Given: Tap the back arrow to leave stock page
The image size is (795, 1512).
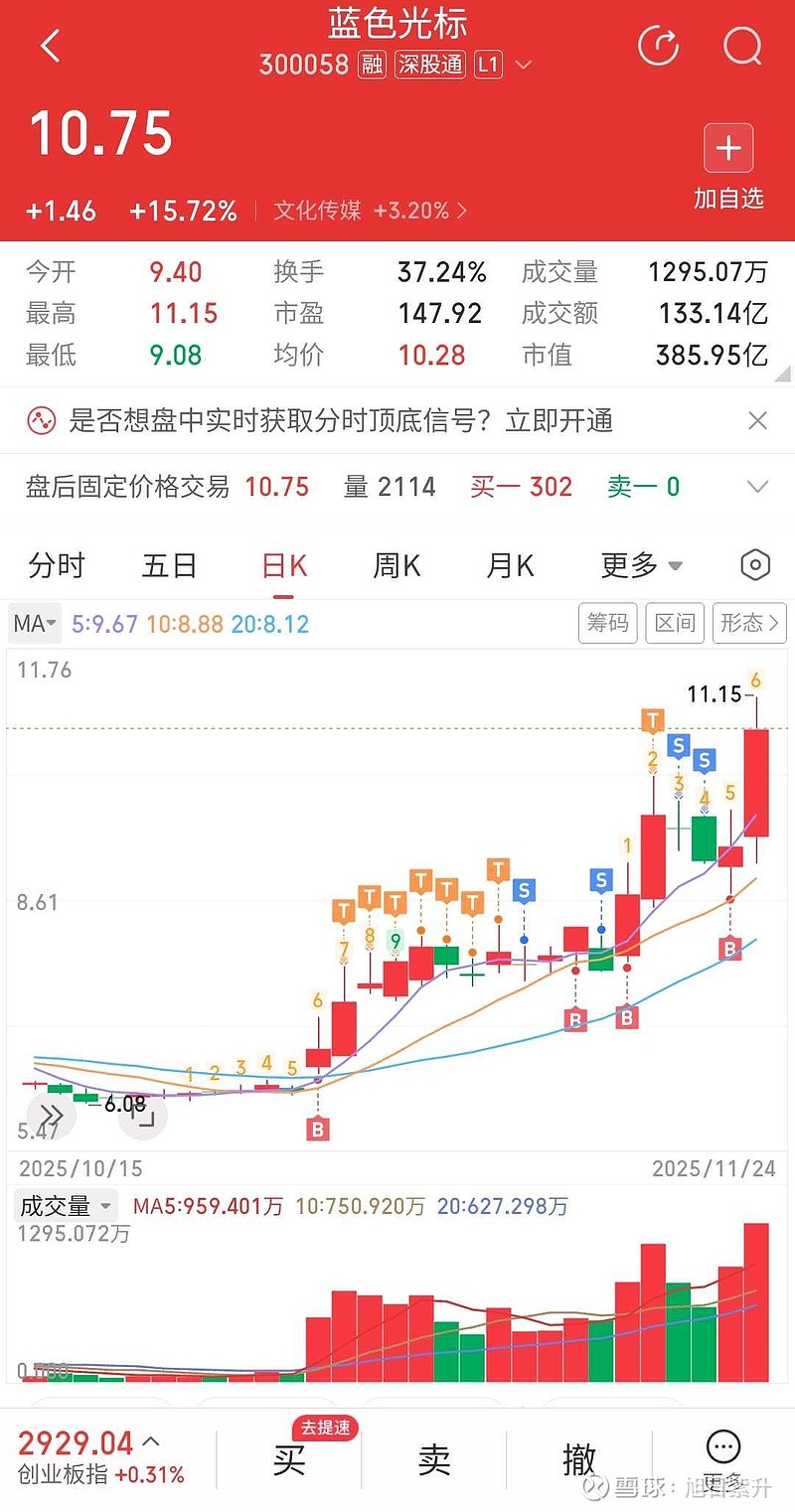Looking at the screenshot, I should click(x=50, y=46).
